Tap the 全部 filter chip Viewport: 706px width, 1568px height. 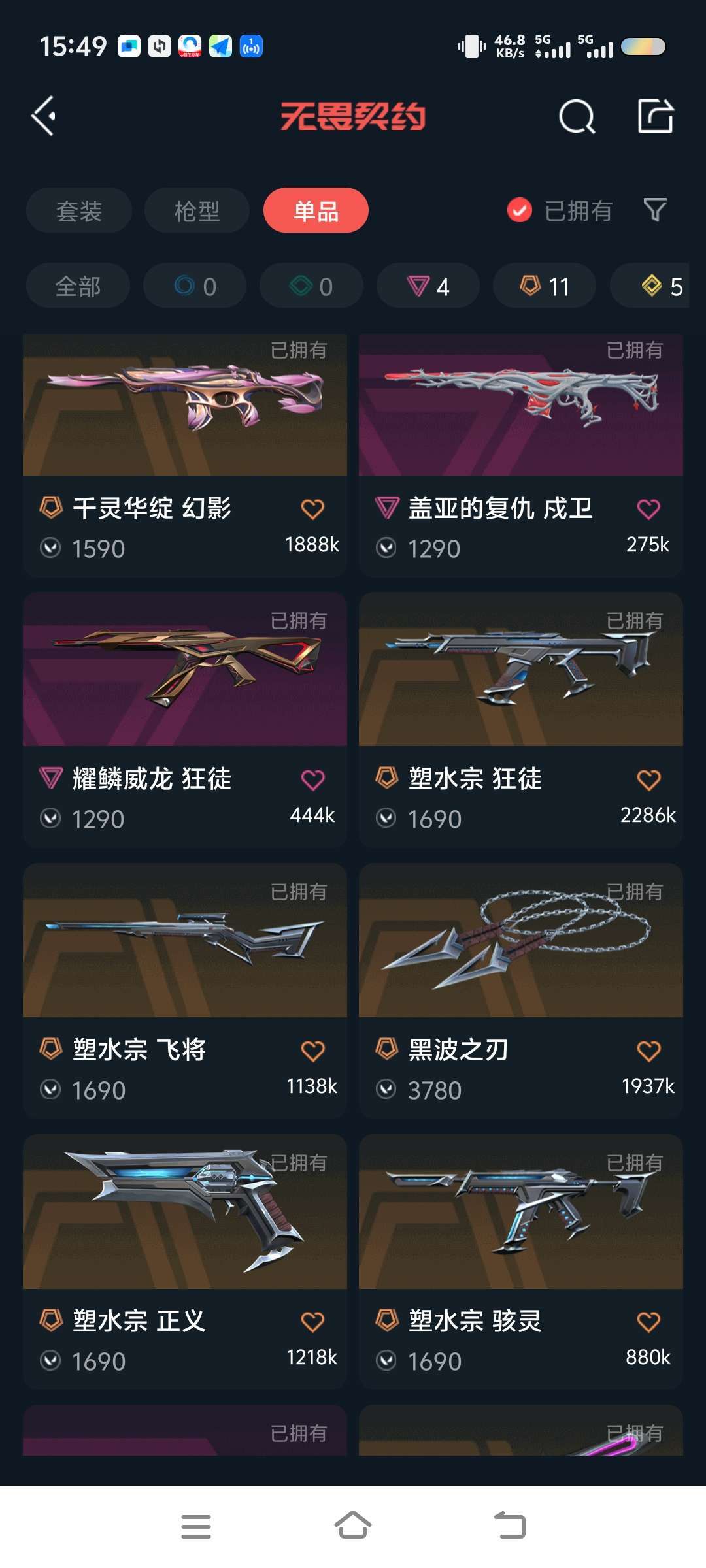point(78,286)
